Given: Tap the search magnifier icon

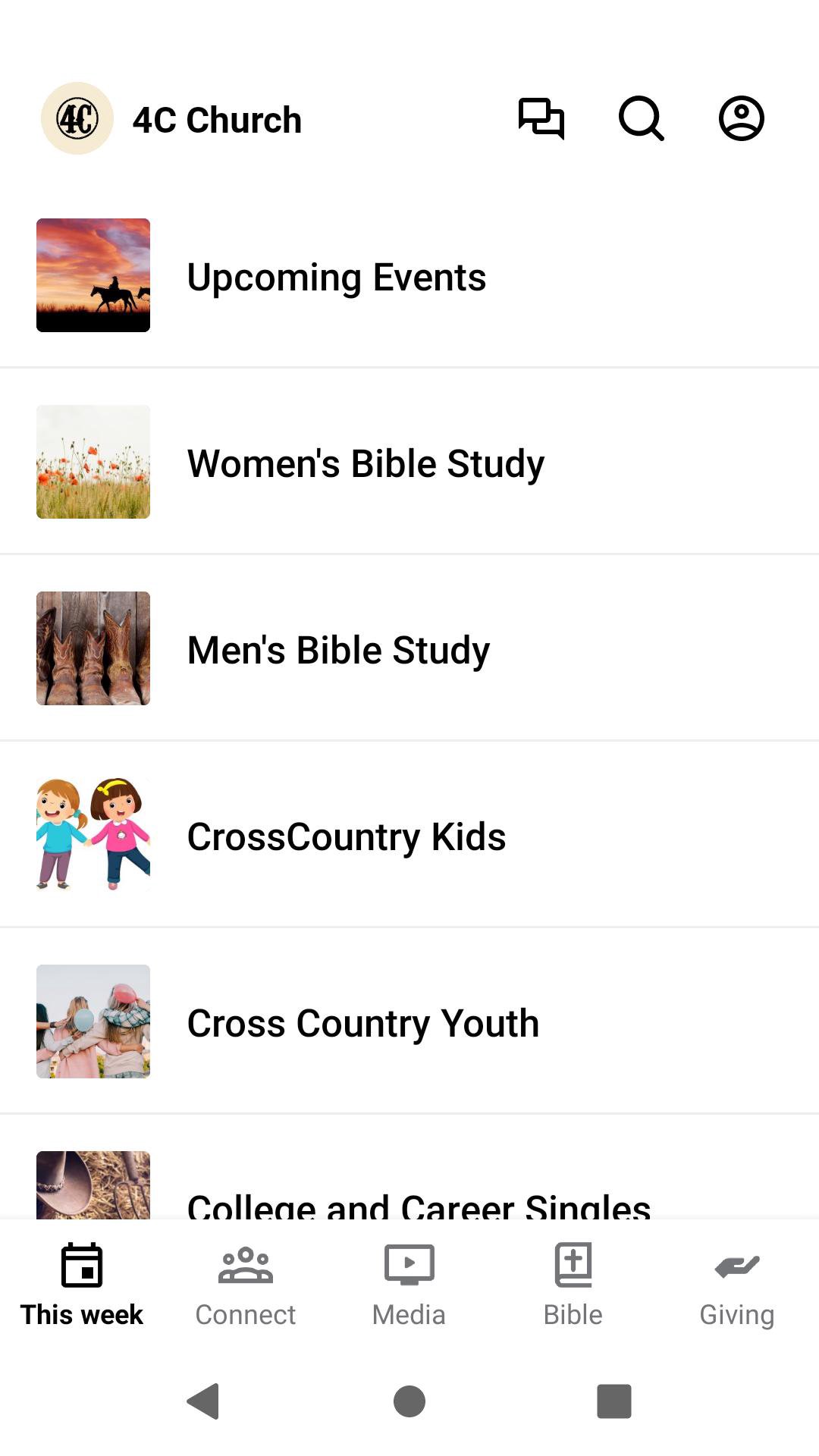Looking at the screenshot, I should pyautogui.click(x=642, y=119).
